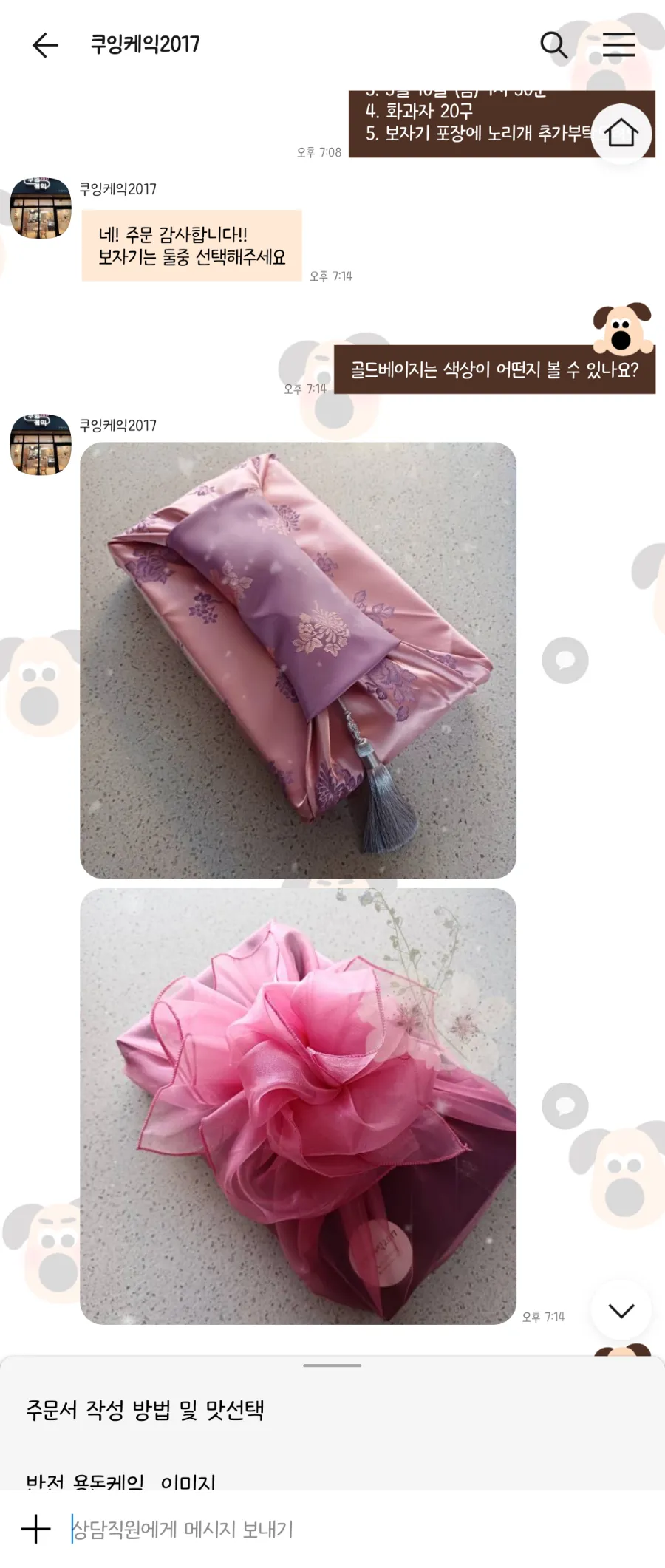Open the purple bojagi wrap photo
The image size is (665, 1568).
point(298,660)
